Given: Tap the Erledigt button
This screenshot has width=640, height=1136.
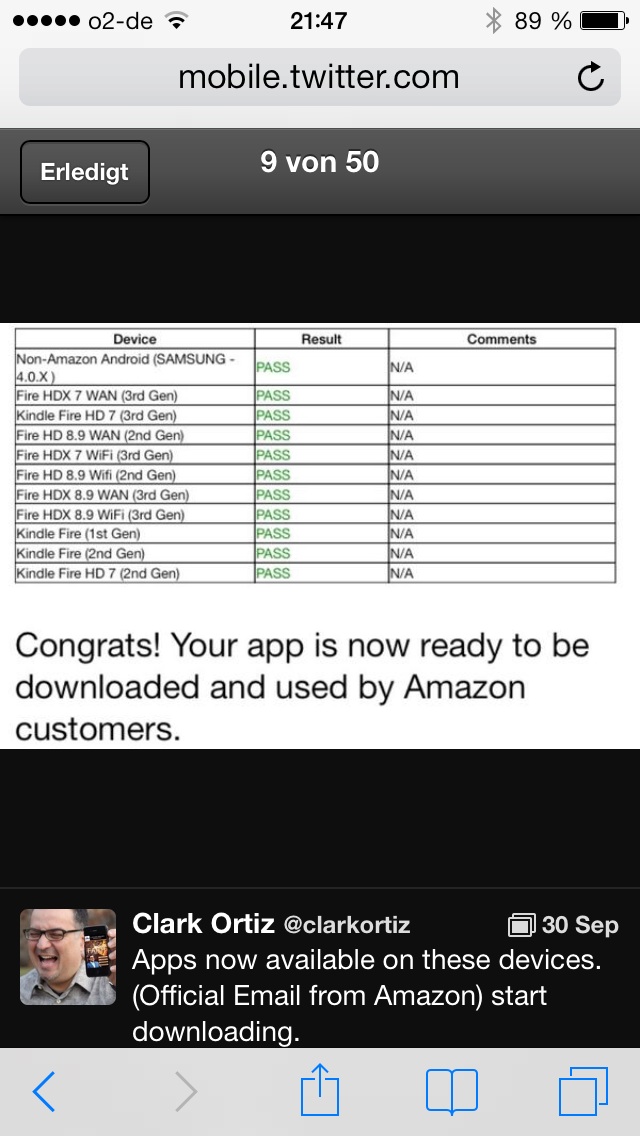Looking at the screenshot, I should pos(85,171).
